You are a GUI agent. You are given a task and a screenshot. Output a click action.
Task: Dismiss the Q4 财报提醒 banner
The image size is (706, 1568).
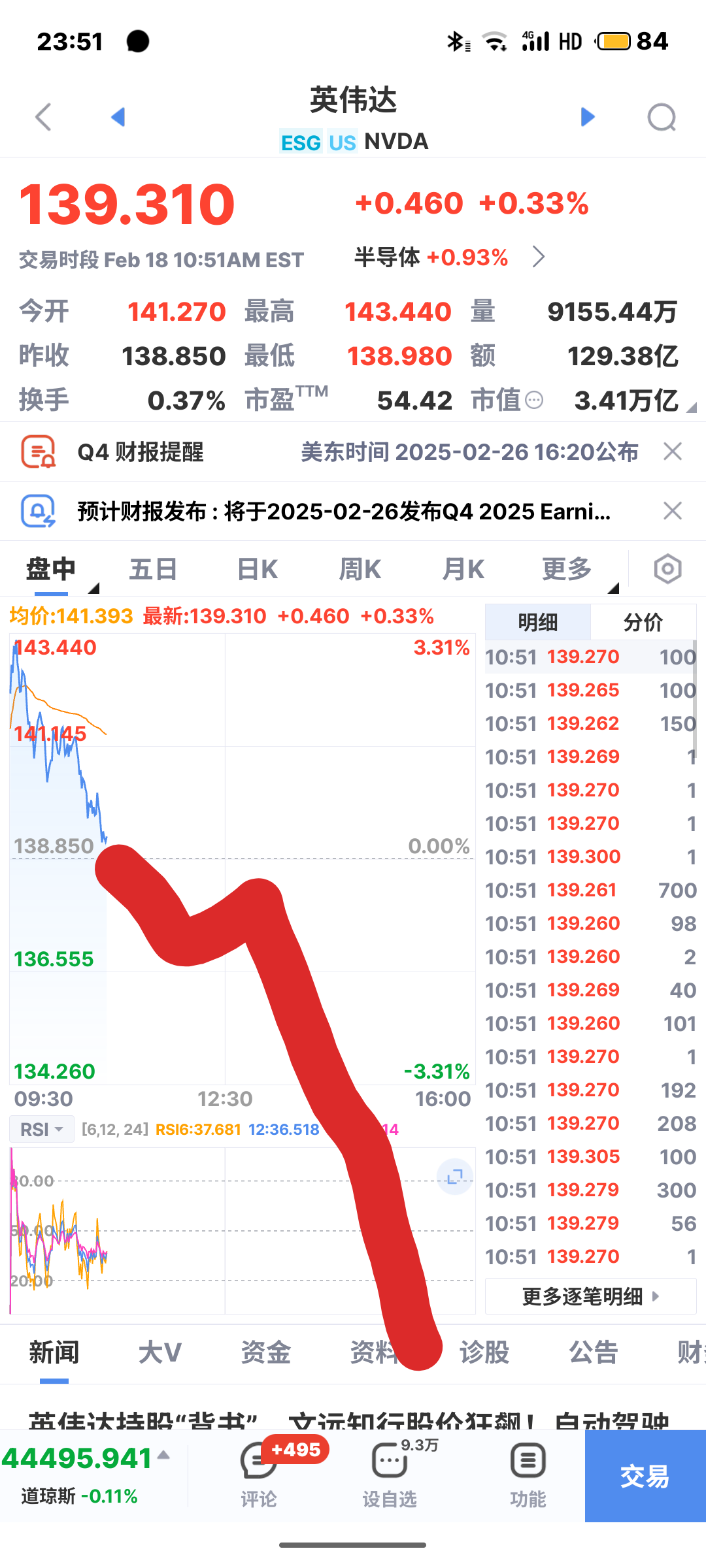point(673,451)
